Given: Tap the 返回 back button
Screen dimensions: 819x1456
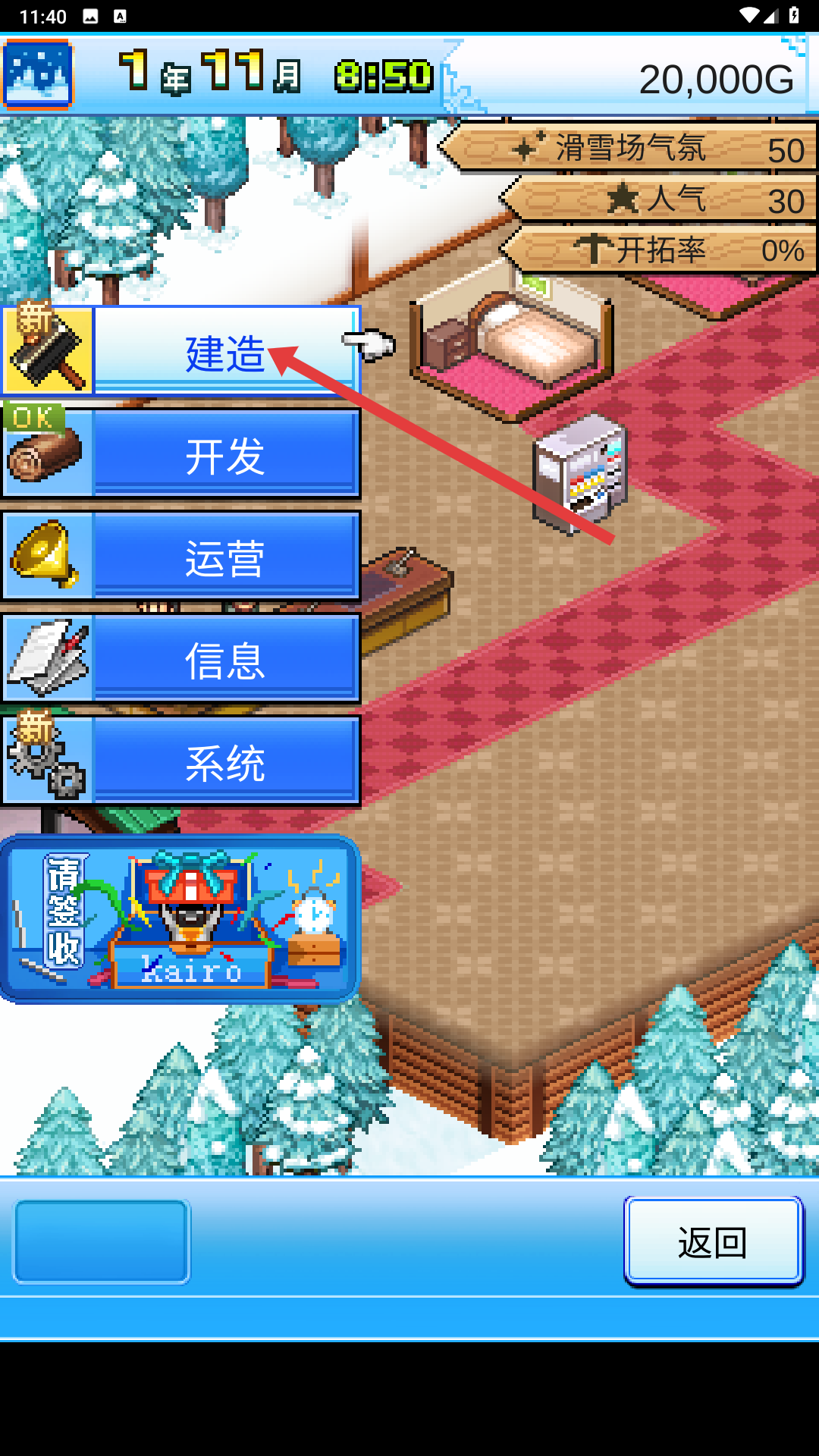Looking at the screenshot, I should 713,1242.
